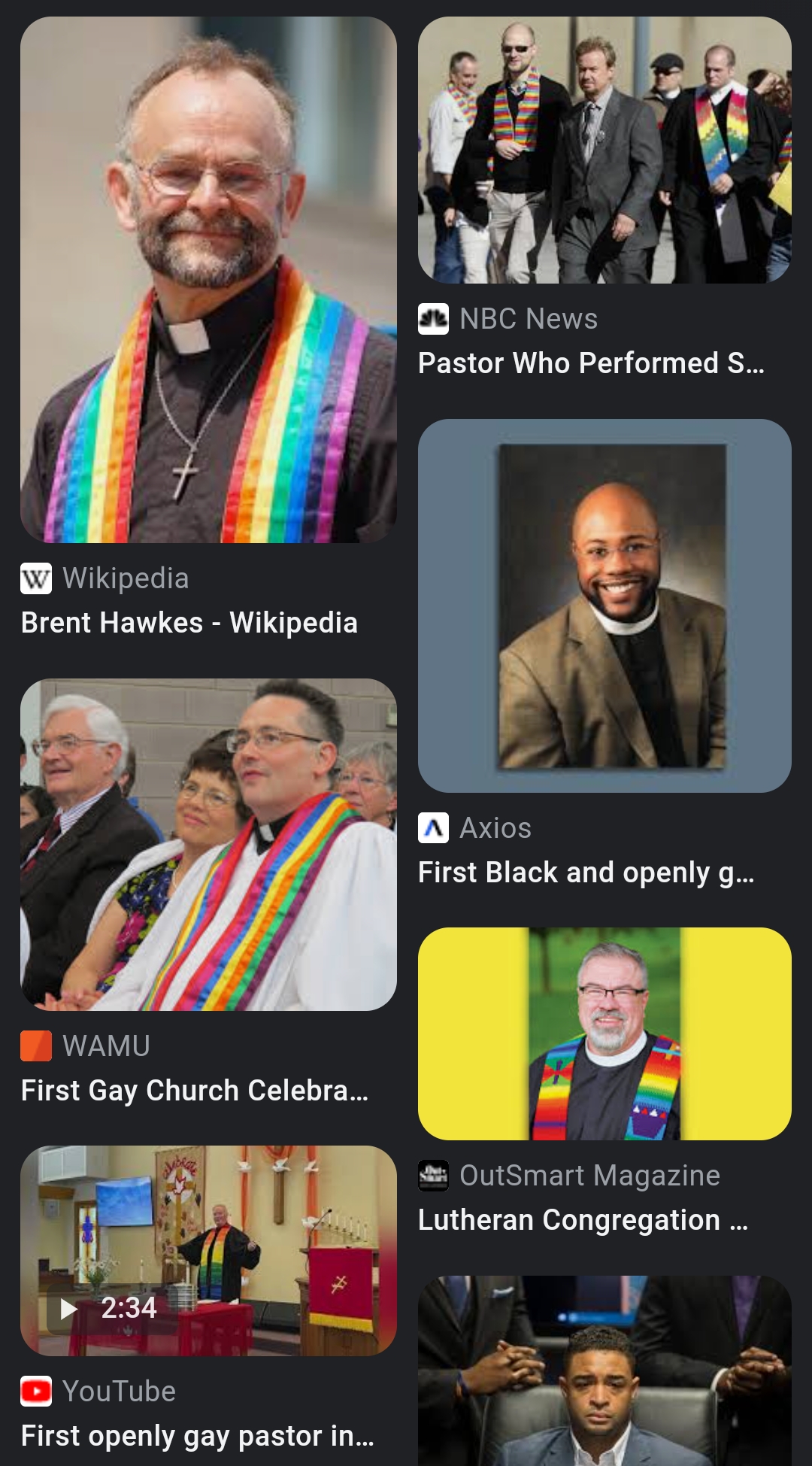This screenshot has width=812, height=1466.
Task: Open the NBC News pastor image result
Action: coord(604,150)
